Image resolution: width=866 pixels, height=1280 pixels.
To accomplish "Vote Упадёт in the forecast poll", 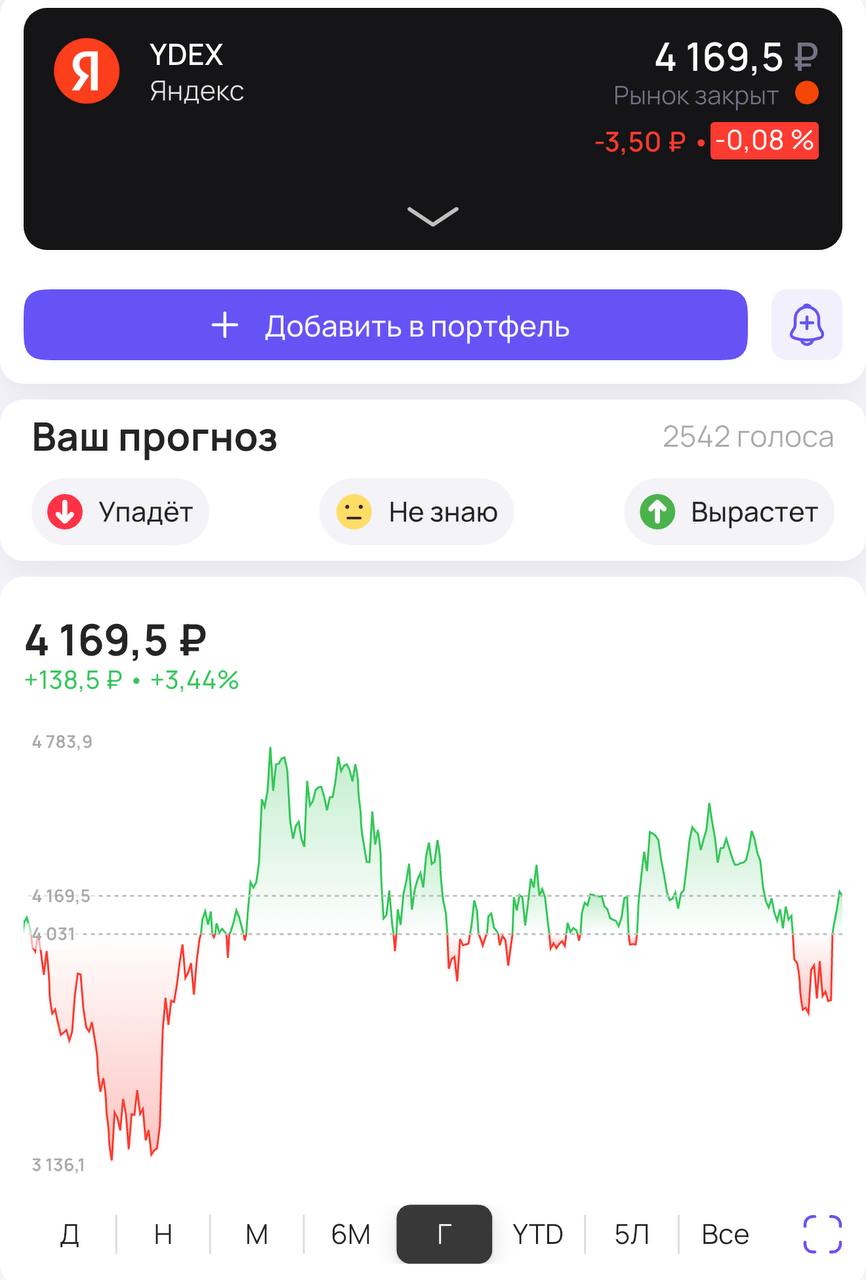I will pos(120,513).
